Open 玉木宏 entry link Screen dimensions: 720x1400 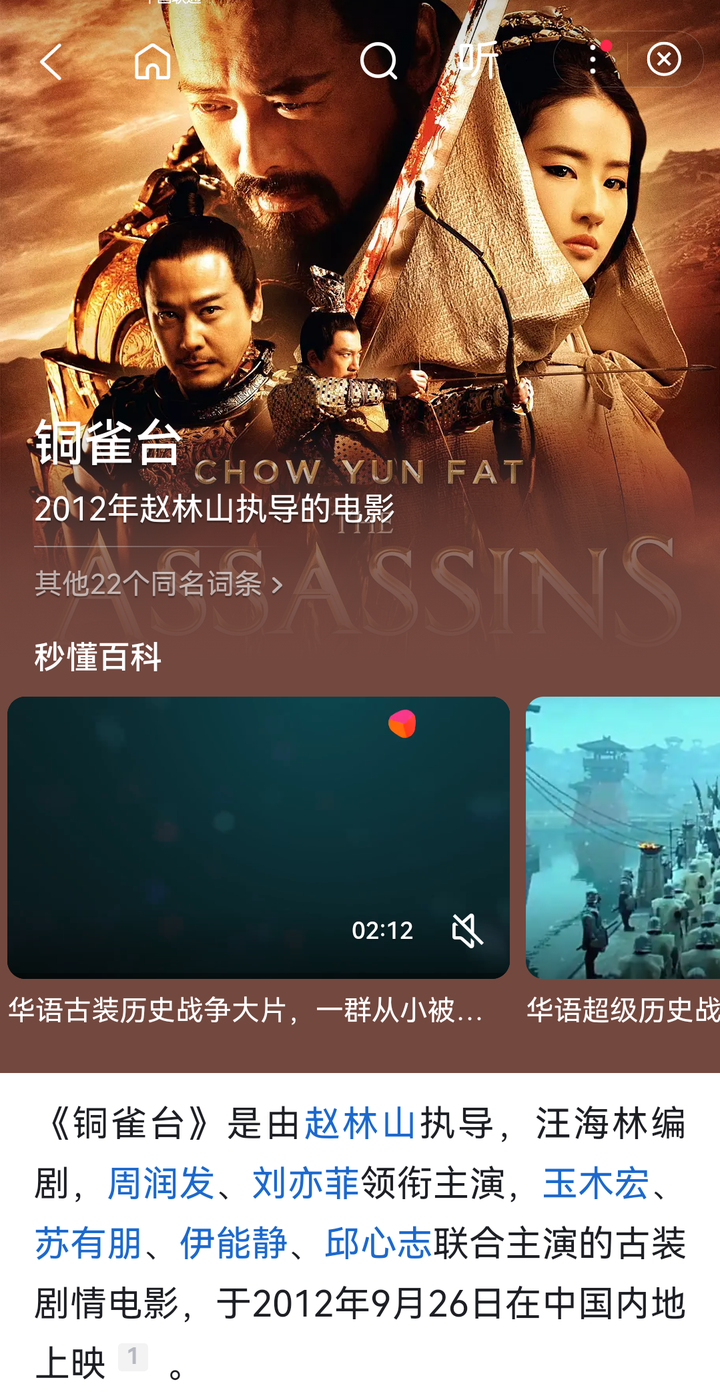[596, 1184]
